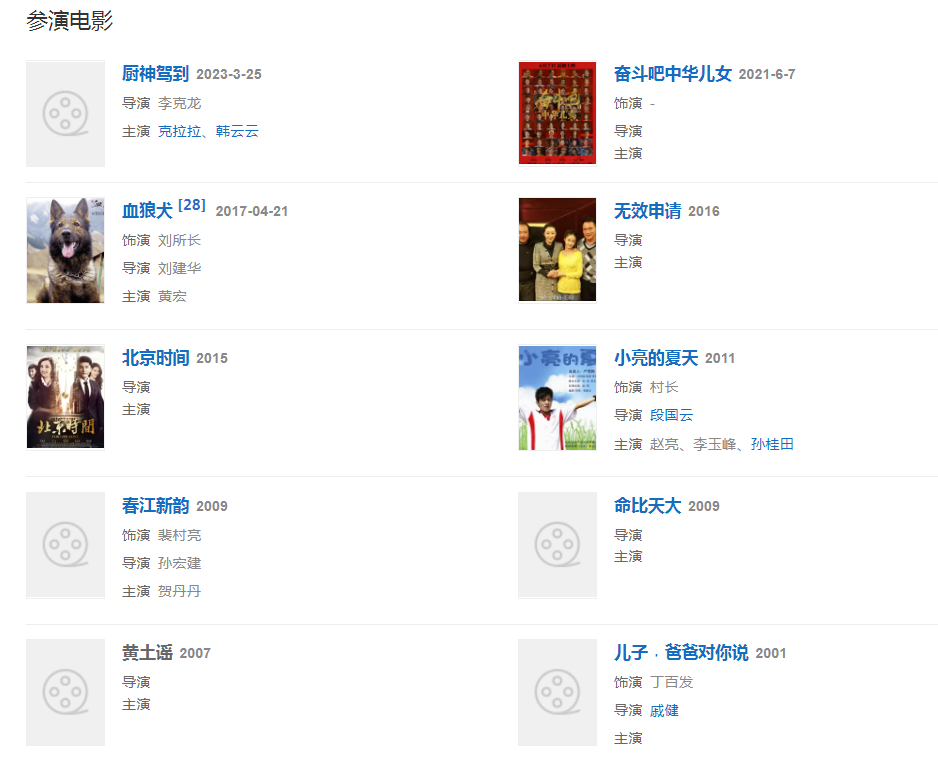Tap the 血狼犬 dog poster thumbnail
Image resolution: width=938 pixels, height=762 pixels.
pos(65,250)
